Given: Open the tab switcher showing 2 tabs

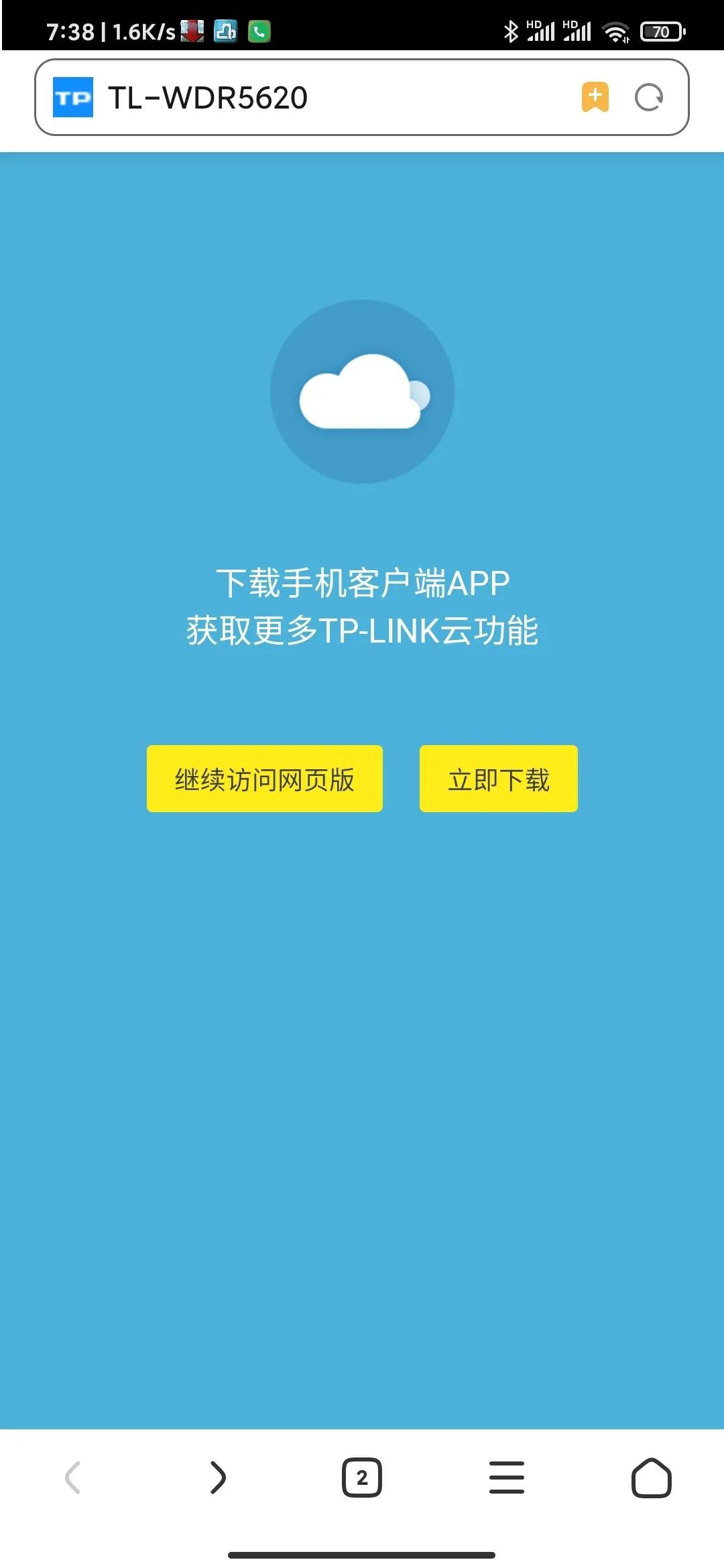Looking at the screenshot, I should [362, 1478].
